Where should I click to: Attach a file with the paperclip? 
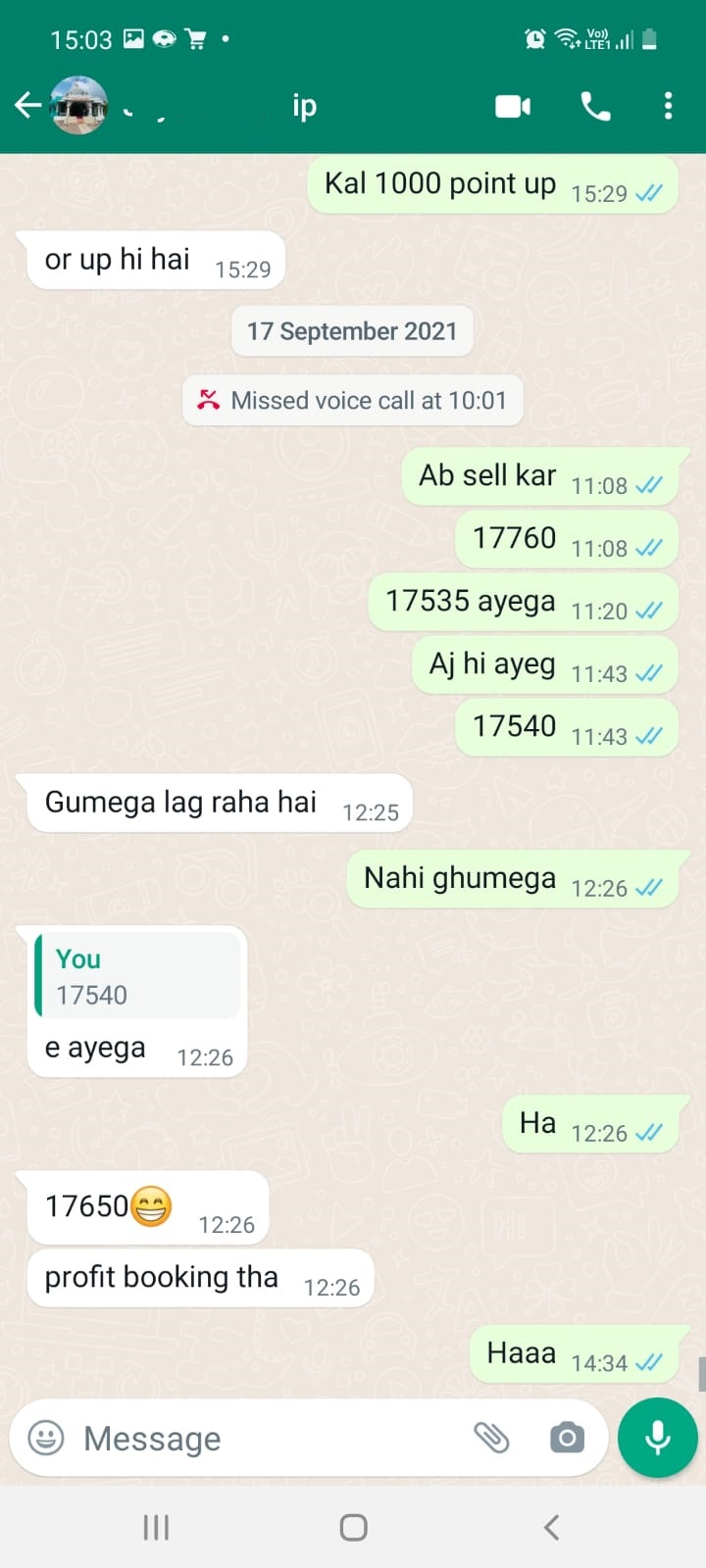point(491,1438)
